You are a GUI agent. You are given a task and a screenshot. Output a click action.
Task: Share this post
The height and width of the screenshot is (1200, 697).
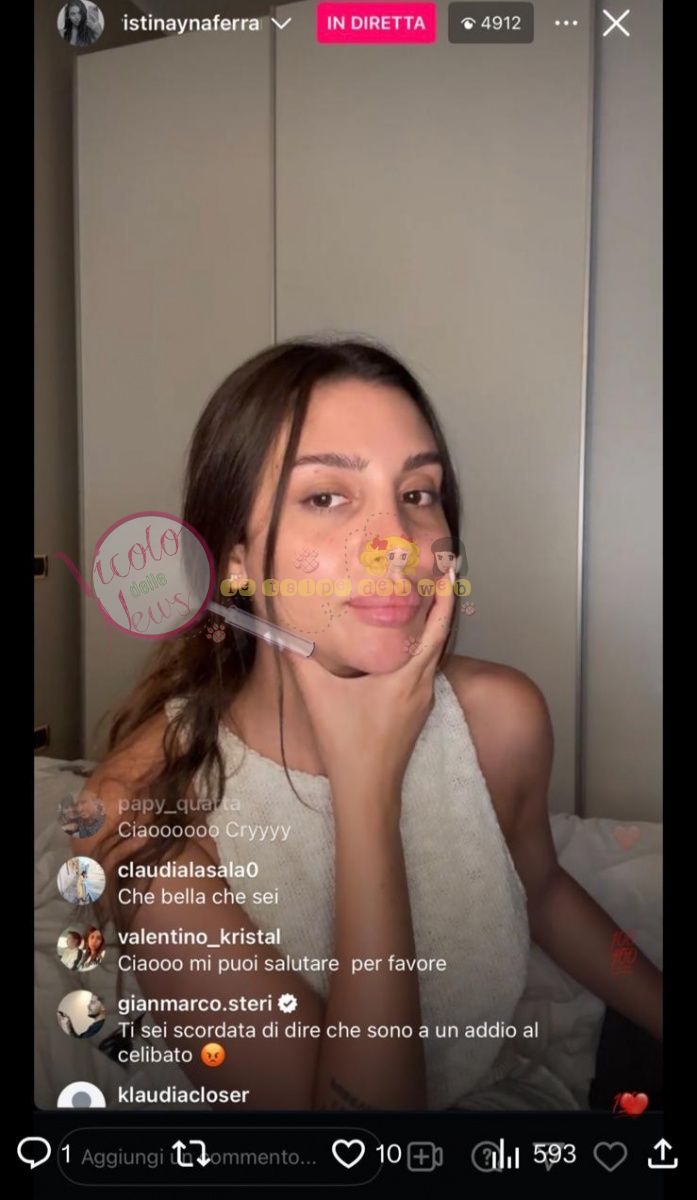663,1154
